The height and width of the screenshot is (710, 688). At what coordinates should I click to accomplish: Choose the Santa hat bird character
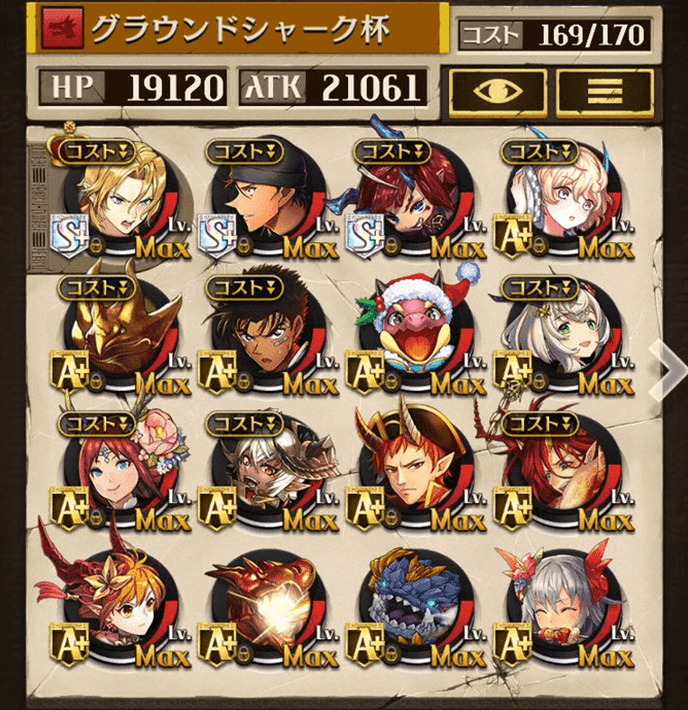[x=408, y=330]
